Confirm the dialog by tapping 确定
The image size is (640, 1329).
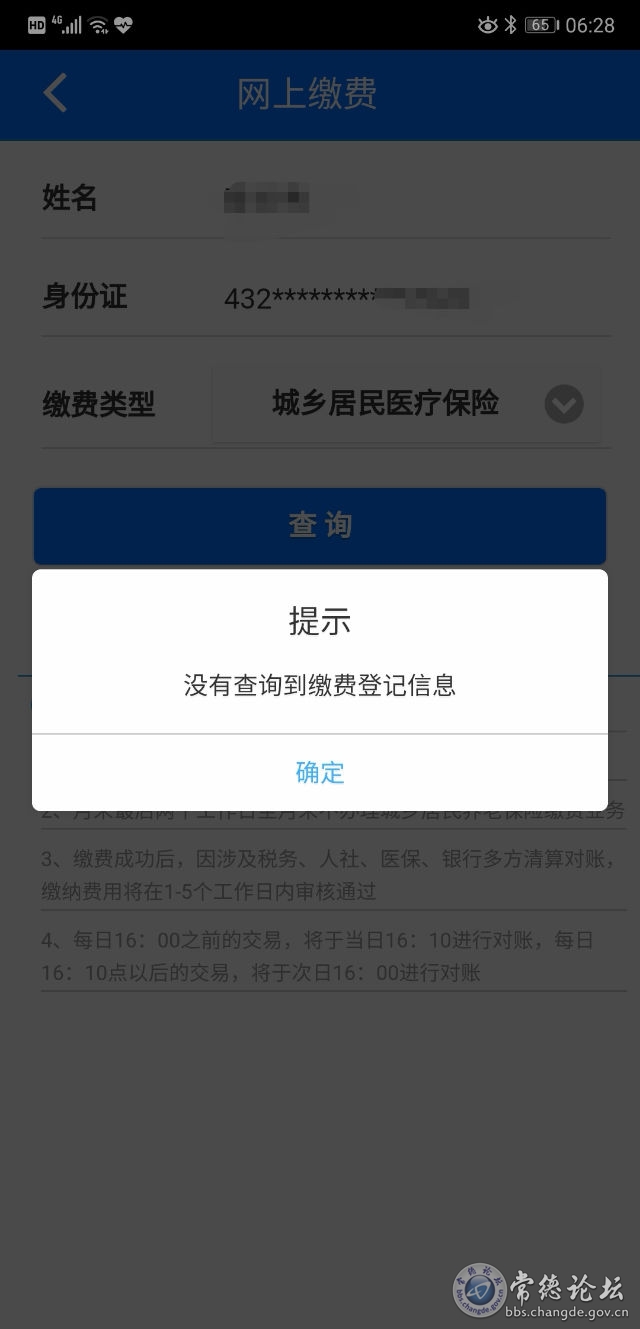(320, 772)
